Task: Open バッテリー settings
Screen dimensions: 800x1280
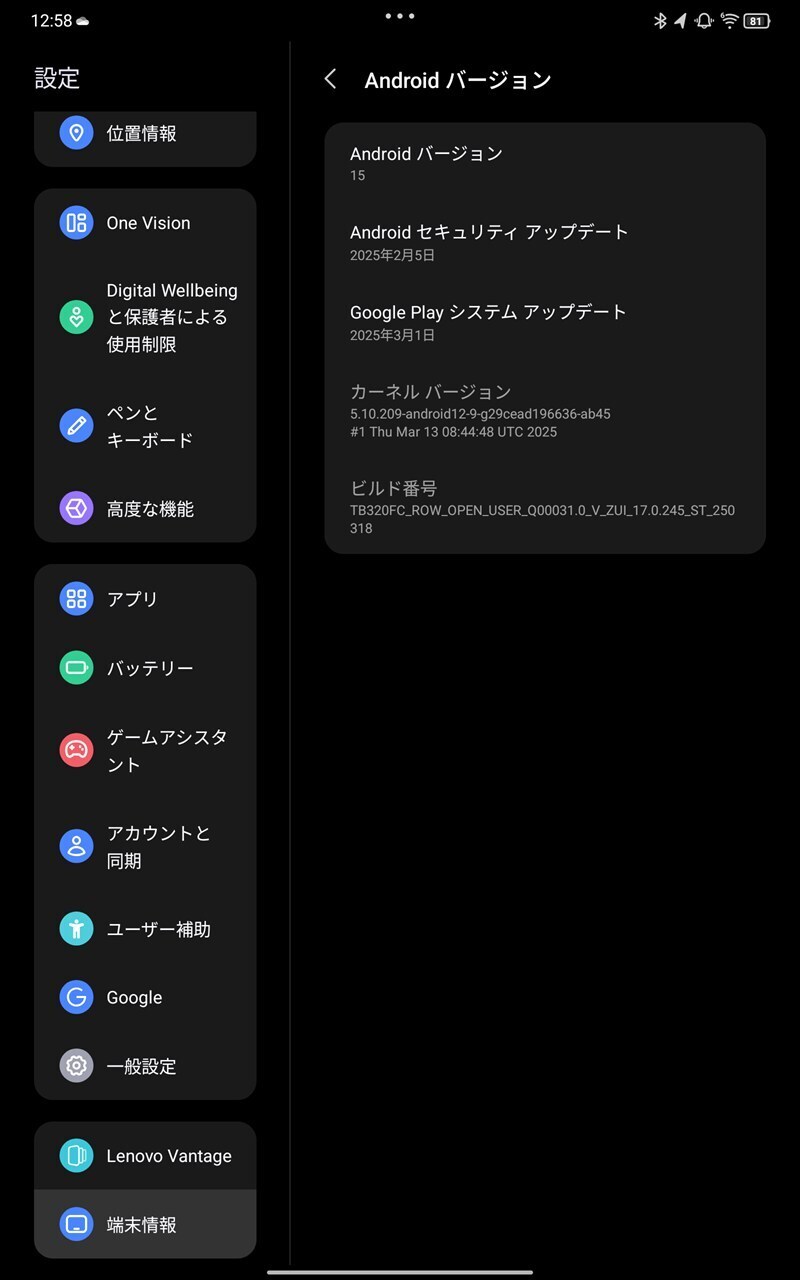Action: pyautogui.click(x=145, y=668)
